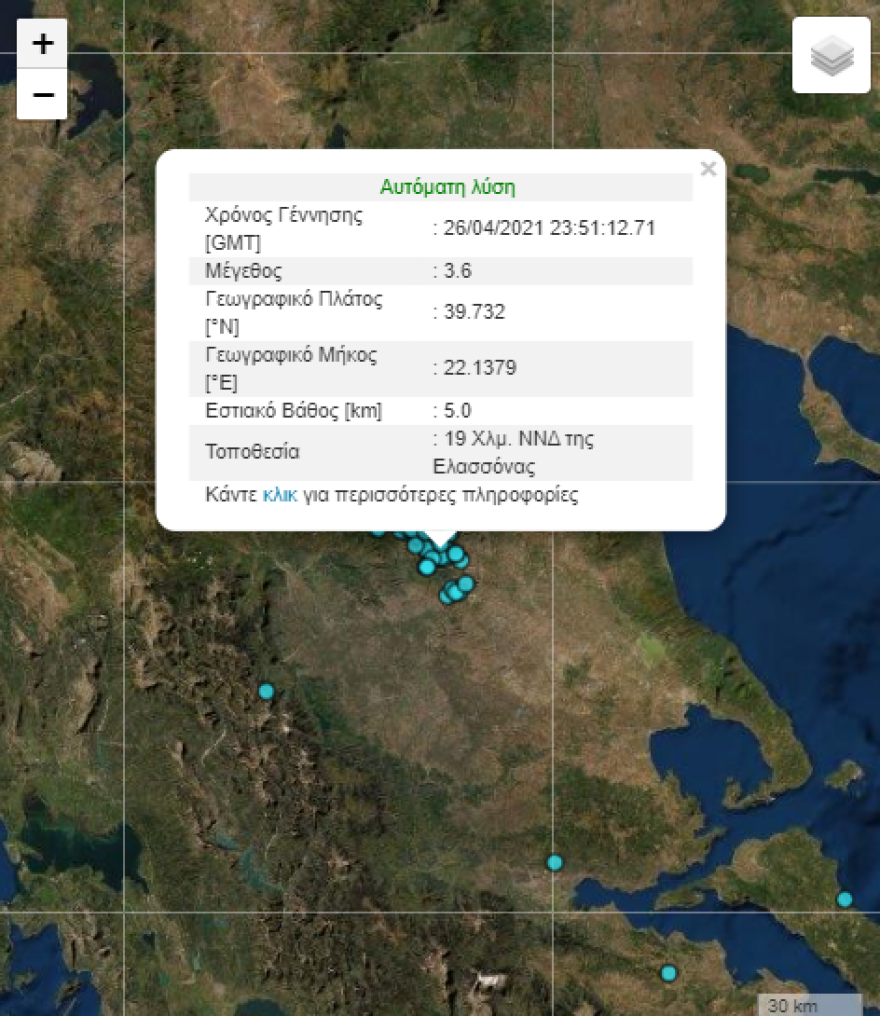Viewport: 880px width, 1016px height.
Task: Zoom out of the map
Action: [x=43, y=95]
